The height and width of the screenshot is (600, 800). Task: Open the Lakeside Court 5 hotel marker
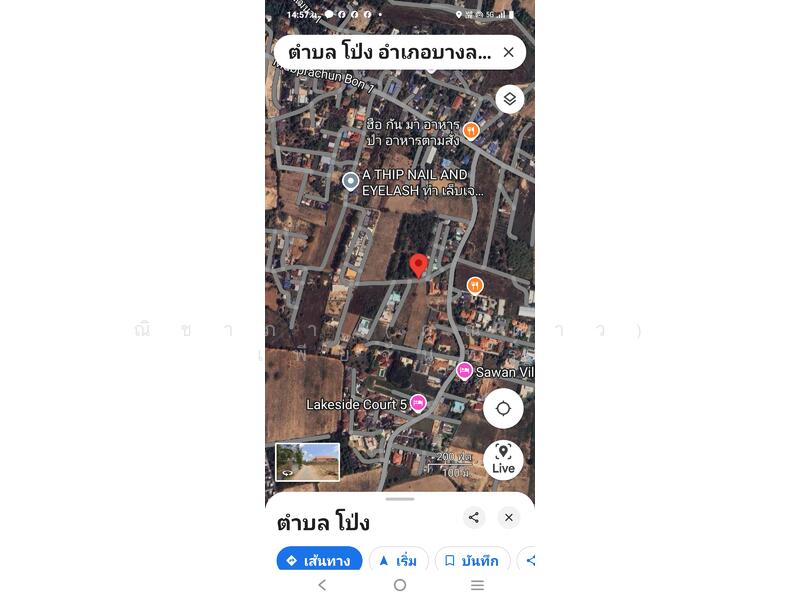[x=418, y=404]
